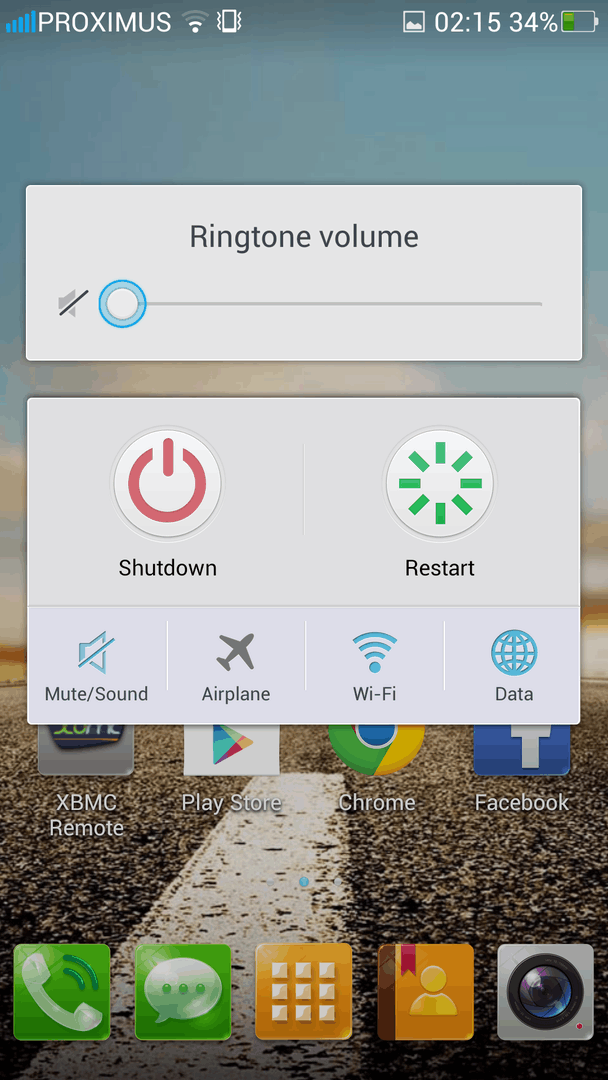Launch the Camera app
Viewport: 608px width, 1080px height.
click(546, 992)
